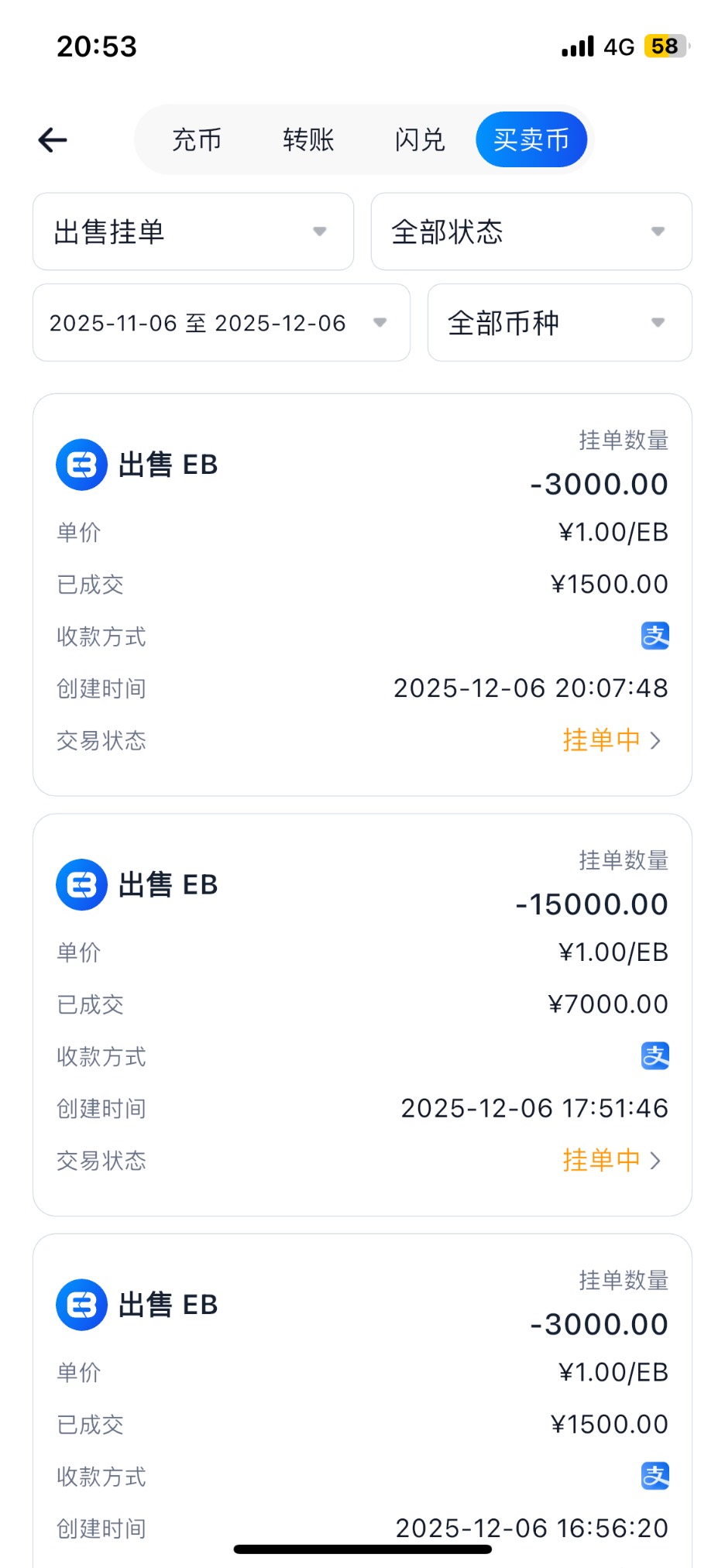Tap the back arrow at top left
This screenshot has height=1568, width=725.
click(x=52, y=139)
